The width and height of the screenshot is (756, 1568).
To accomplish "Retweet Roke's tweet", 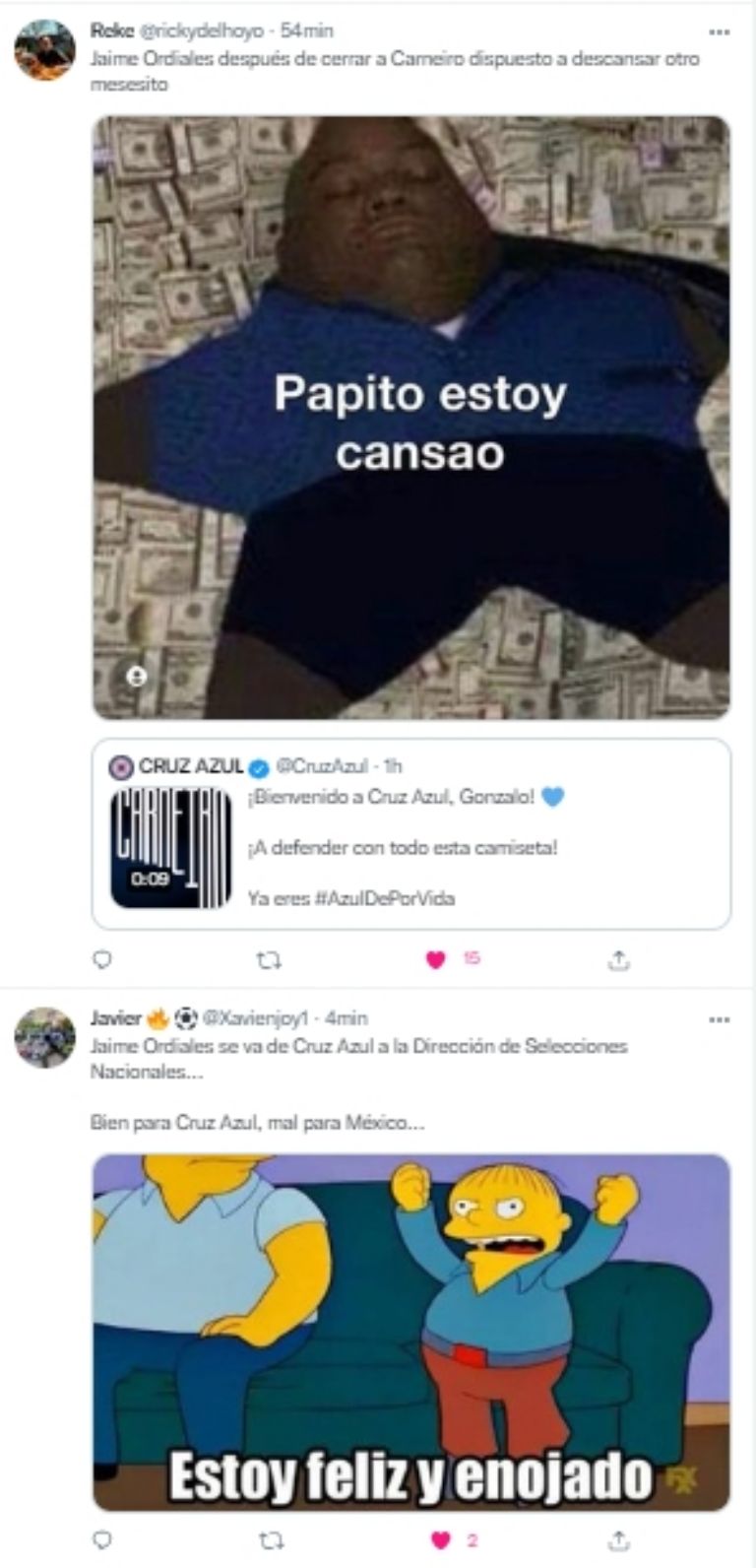I will click(x=269, y=959).
